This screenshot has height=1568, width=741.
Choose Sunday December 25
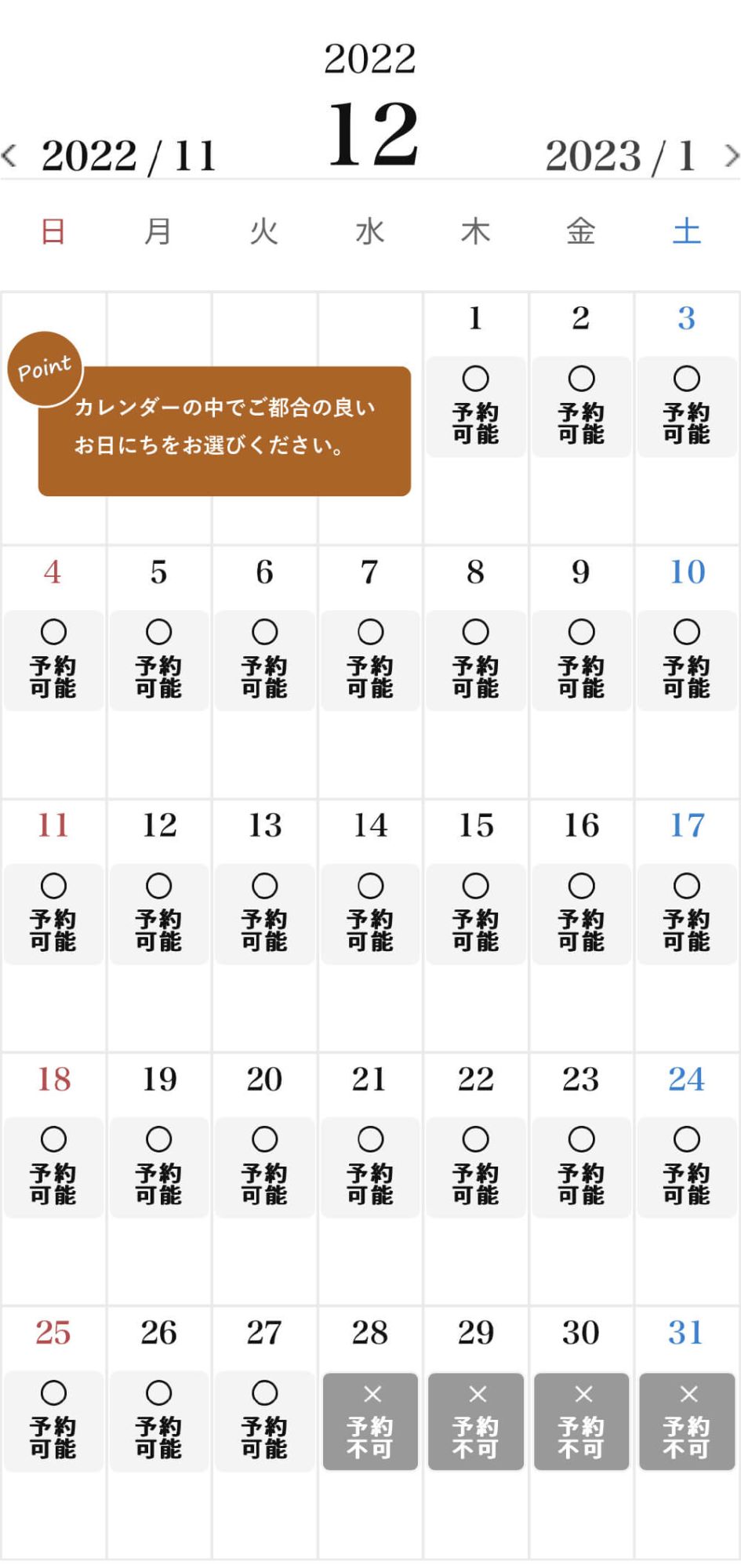point(53,1421)
